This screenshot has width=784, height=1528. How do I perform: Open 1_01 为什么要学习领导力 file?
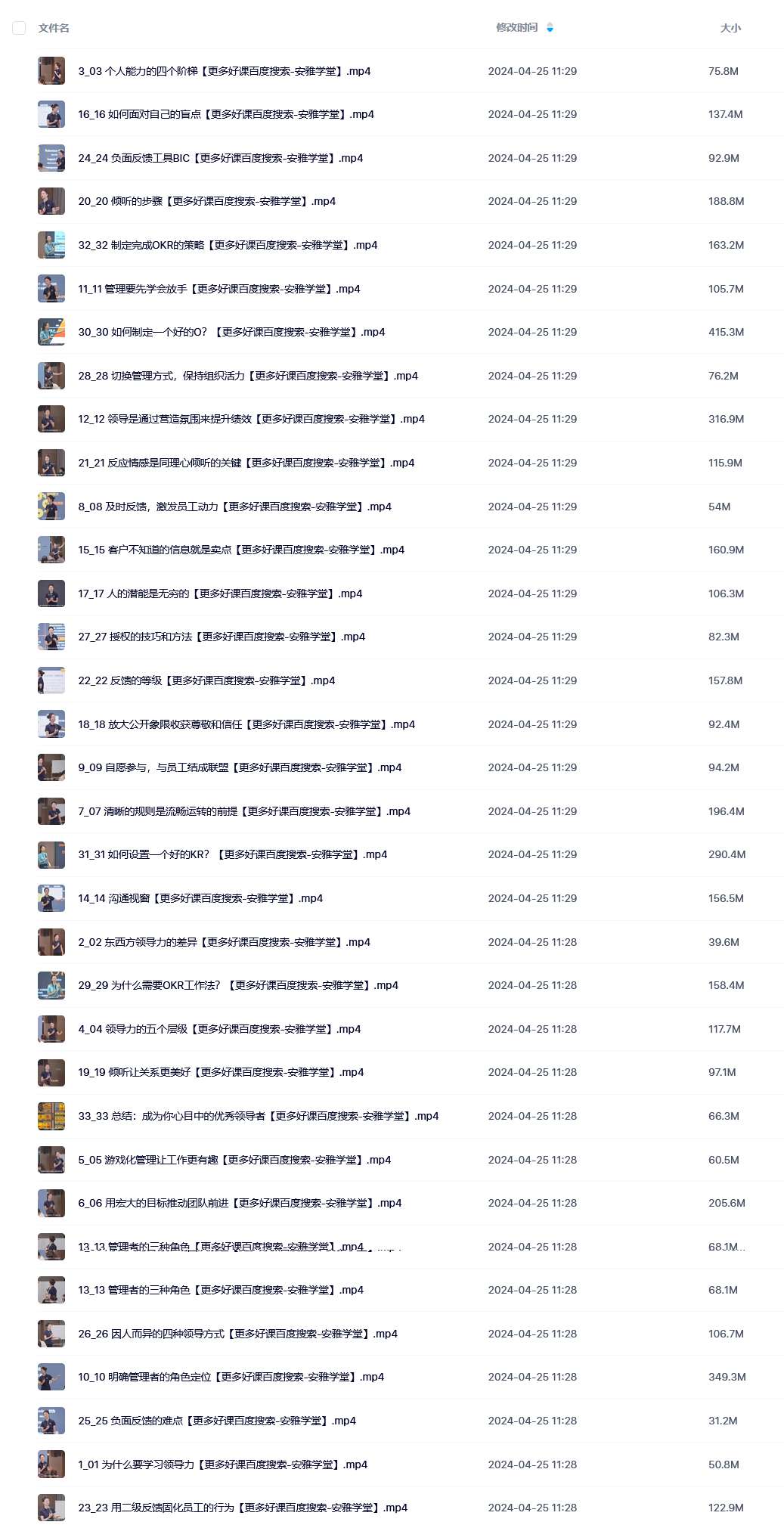tap(223, 1464)
